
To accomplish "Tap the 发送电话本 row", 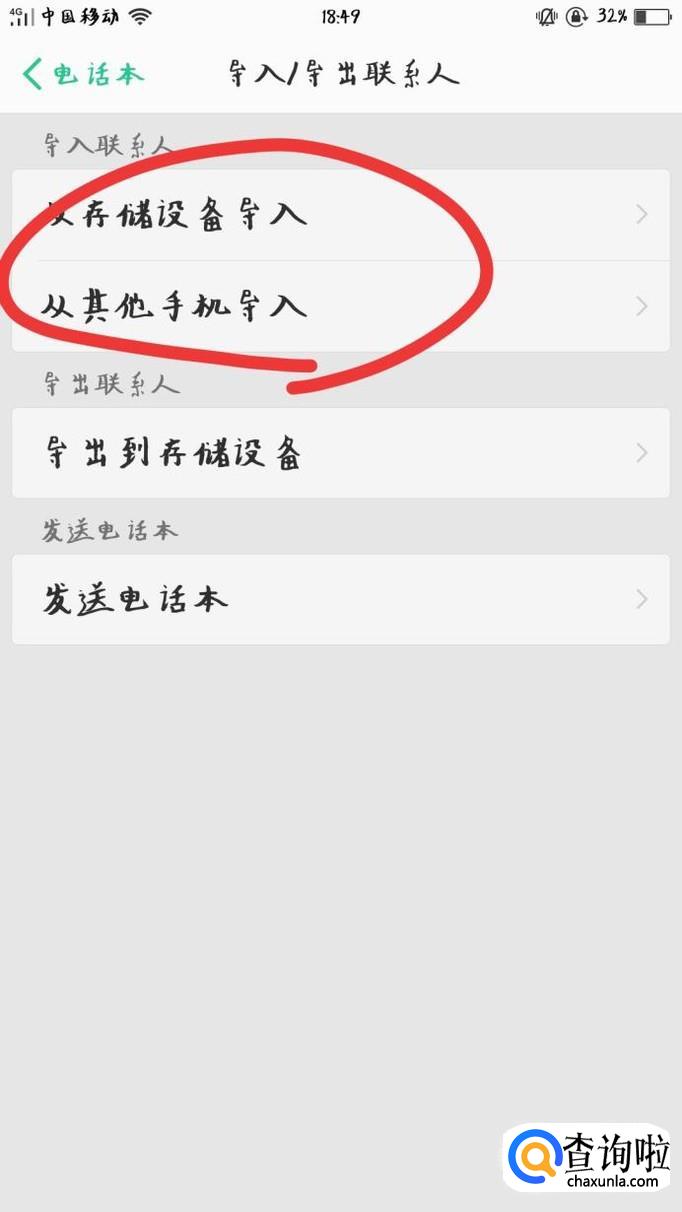I will tap(340, 599).
